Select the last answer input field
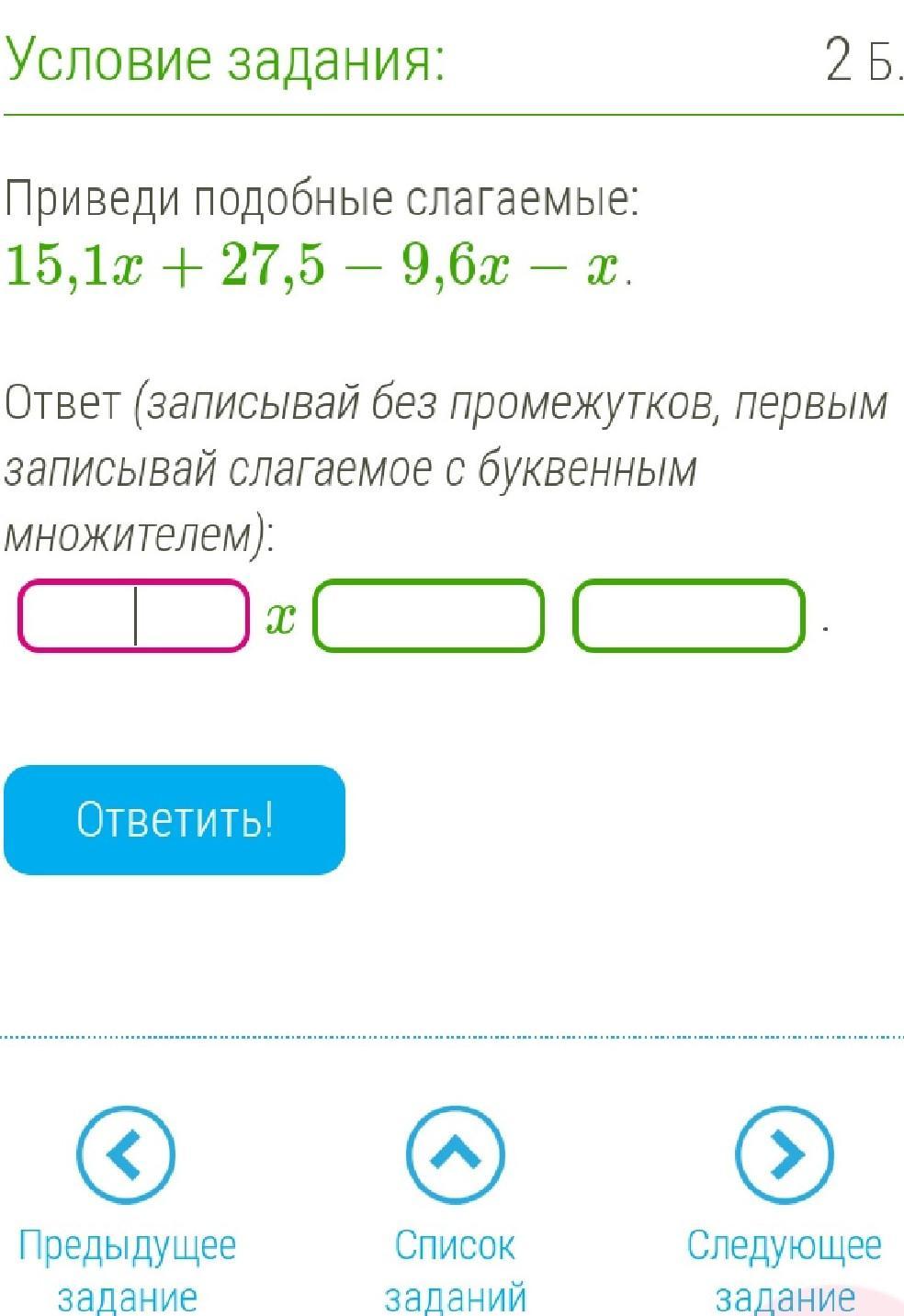The width and height of the screenshot is (904, 1316). coord(688,616)
